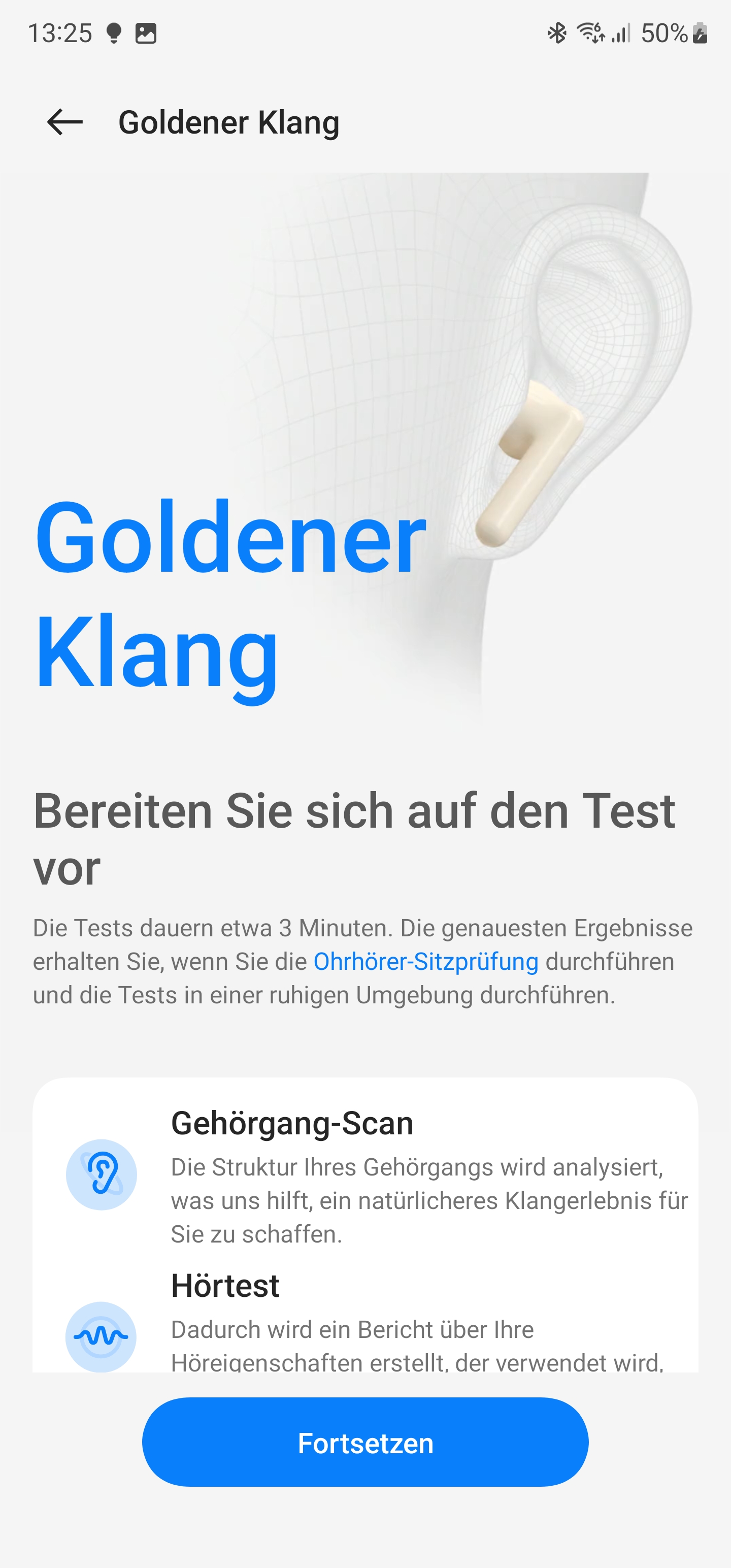The width and height of the screenshot is (731, 1568).
Task: Open the Ohrhörer-Sitzprüfung link
Action: [425, 962]
